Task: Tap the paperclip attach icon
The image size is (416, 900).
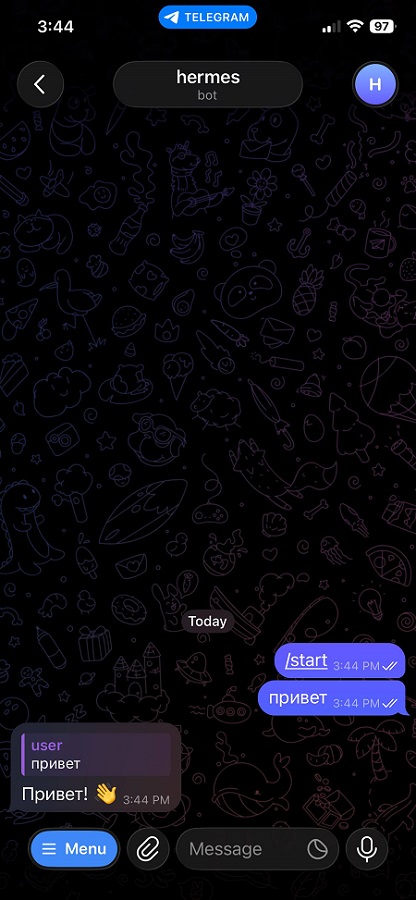Action: pyautogui.click(x=147, y=849)
